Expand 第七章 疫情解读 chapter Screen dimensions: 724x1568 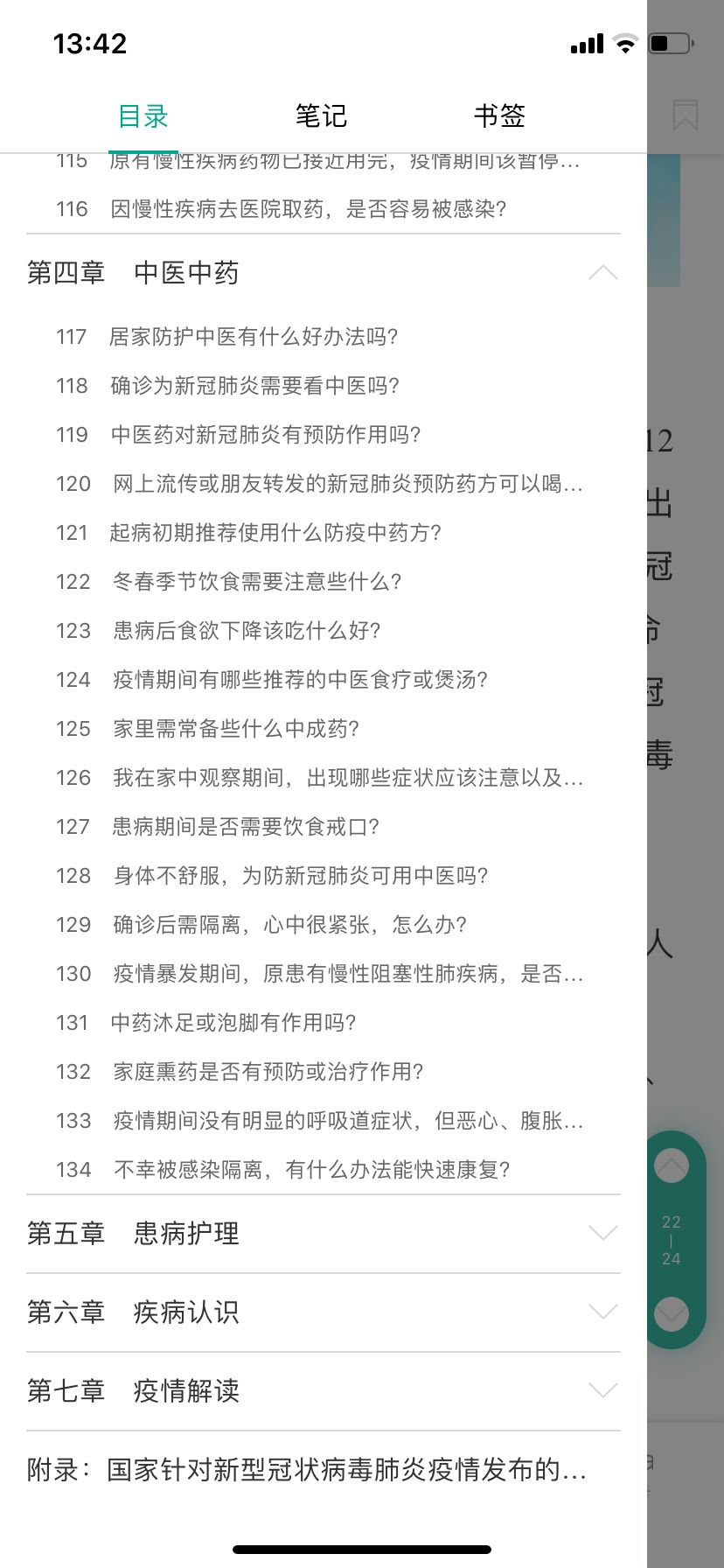pyautogui.click(x=602, y=1391)
